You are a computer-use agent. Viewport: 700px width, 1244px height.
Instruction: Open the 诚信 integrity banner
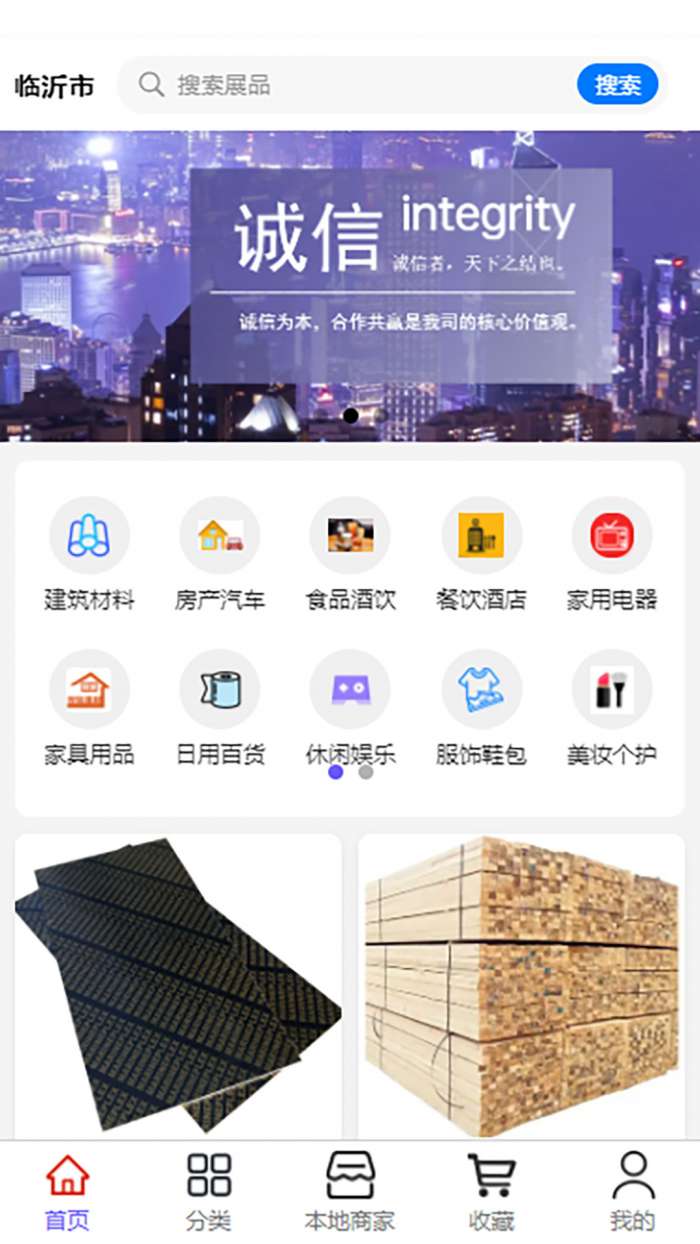tap(350, 285)
